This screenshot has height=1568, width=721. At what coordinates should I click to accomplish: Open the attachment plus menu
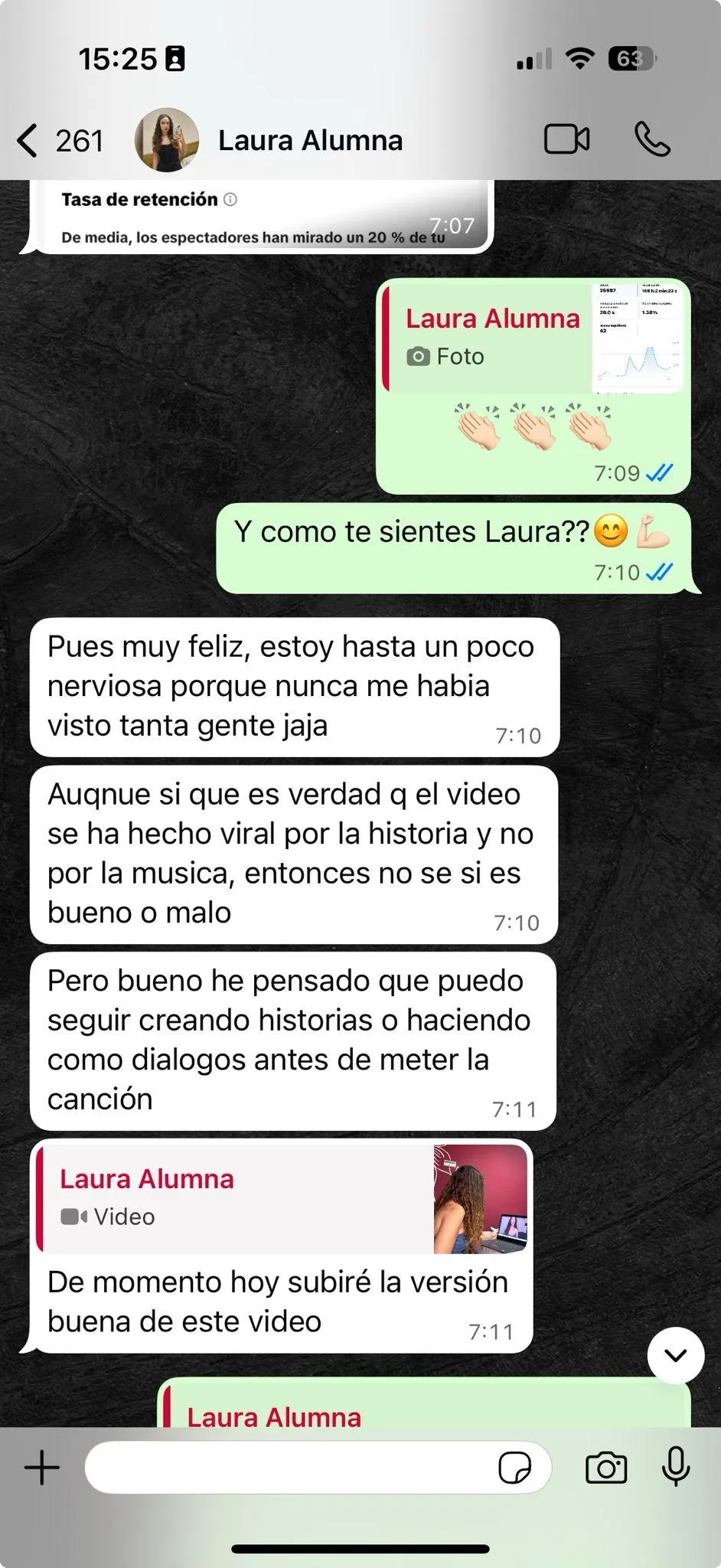pyautogui.click(x=42, y=1468)
